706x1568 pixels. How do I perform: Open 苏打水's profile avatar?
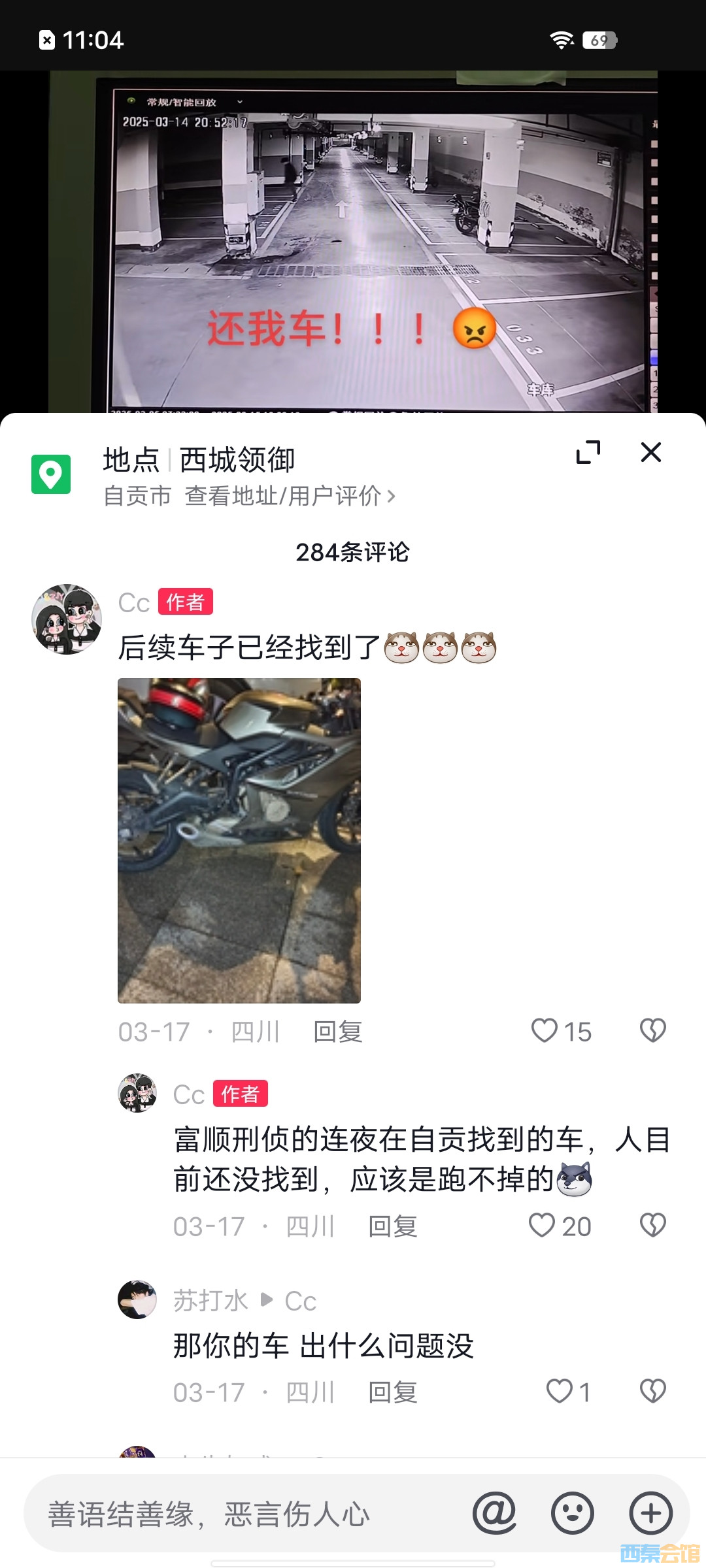pyautogui.click(x=137, y=1299)
